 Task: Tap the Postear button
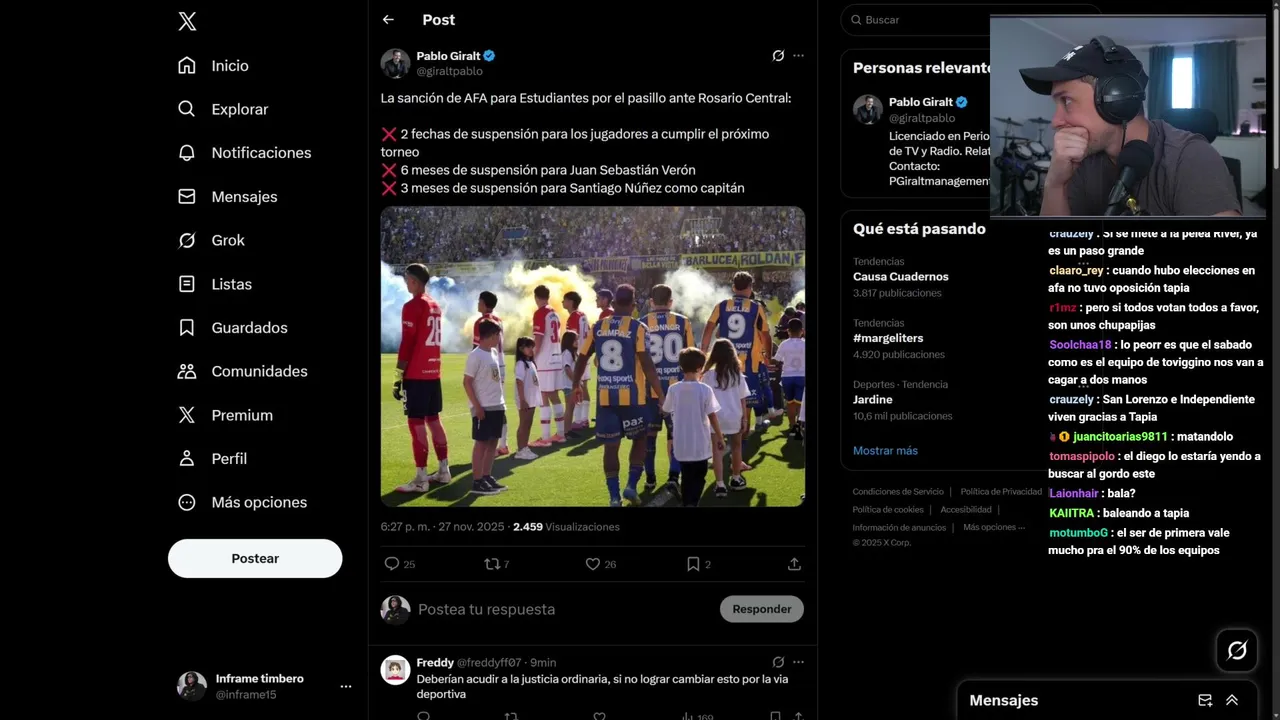255,559
